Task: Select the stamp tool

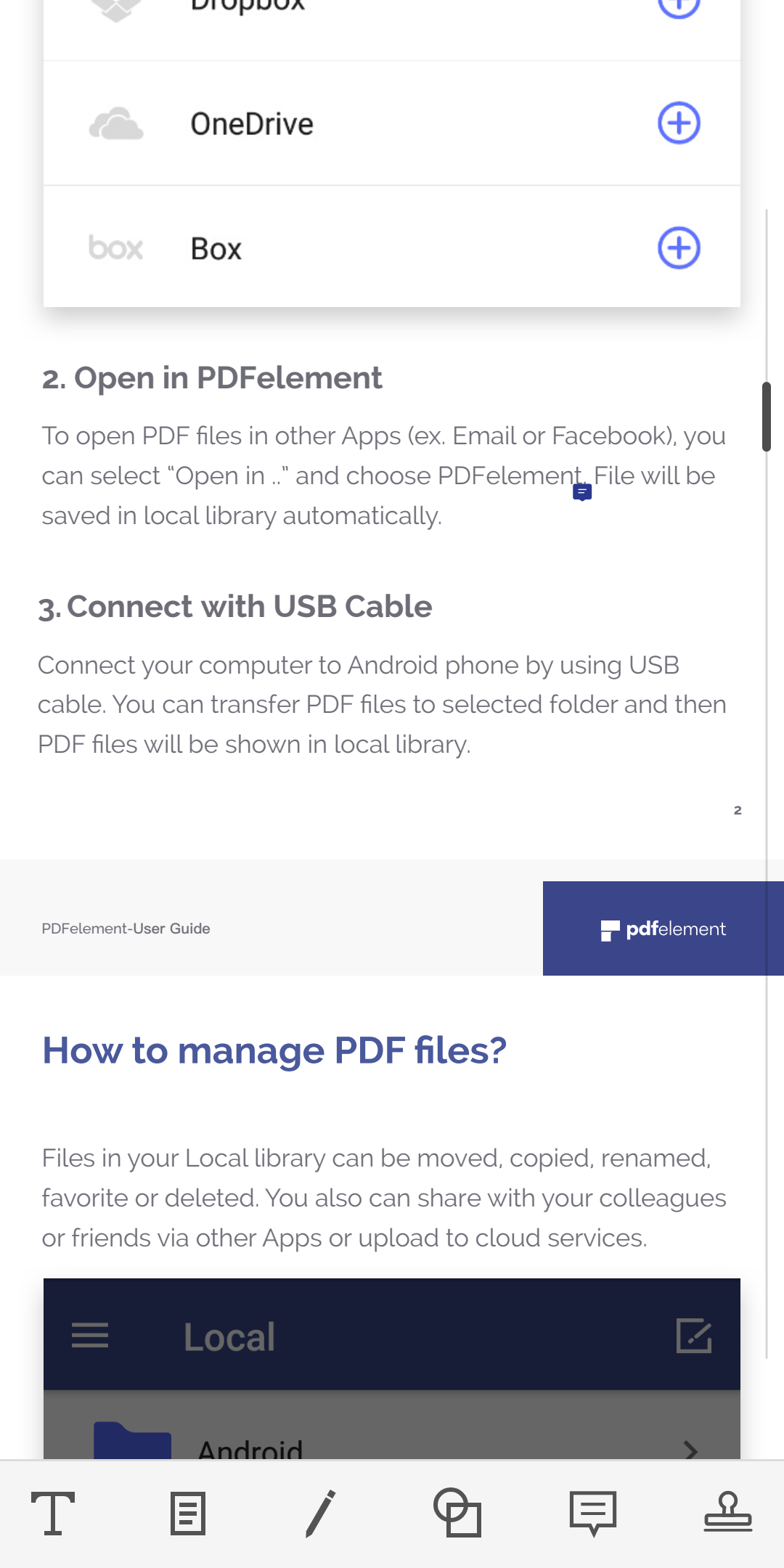Action: [728, 1512]
